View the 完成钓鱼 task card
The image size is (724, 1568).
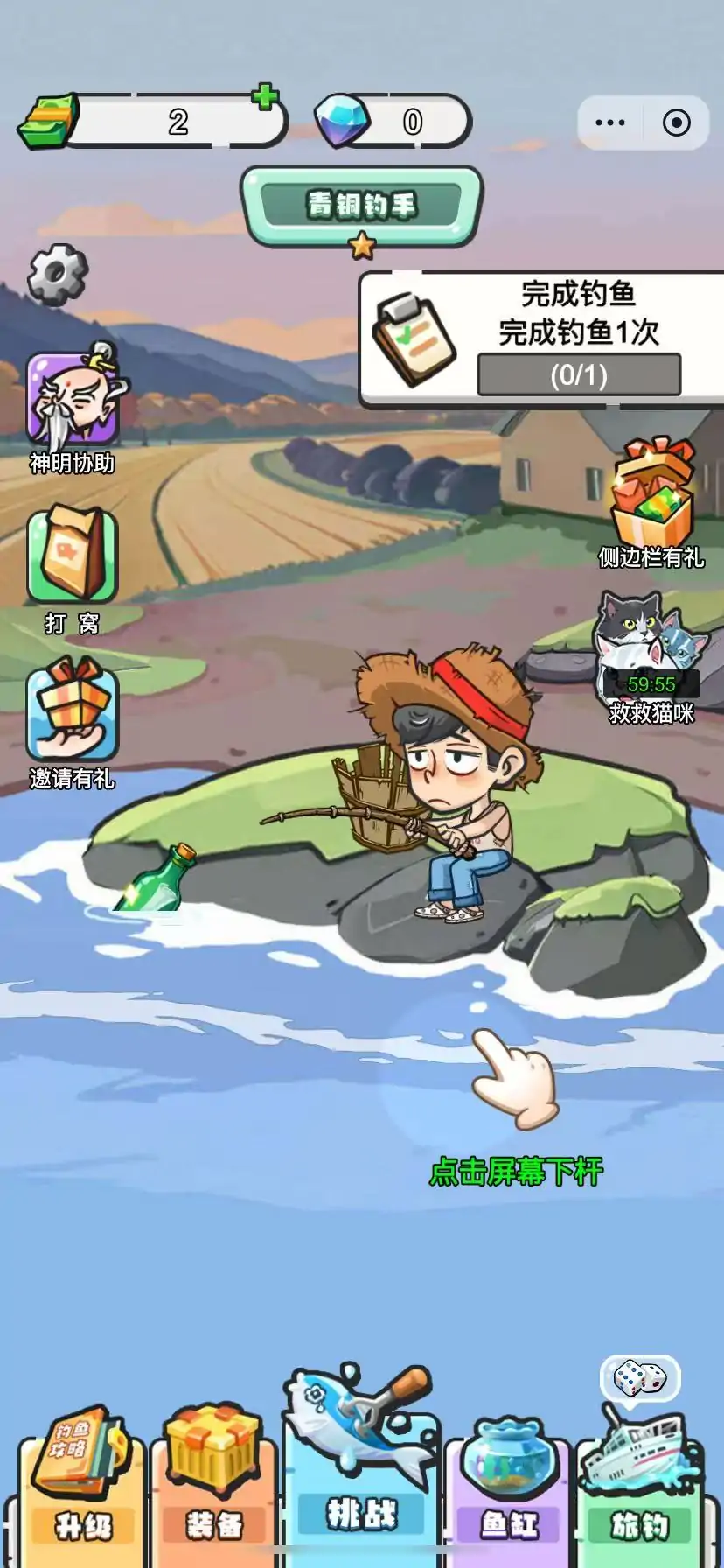[x=542, y=339]
